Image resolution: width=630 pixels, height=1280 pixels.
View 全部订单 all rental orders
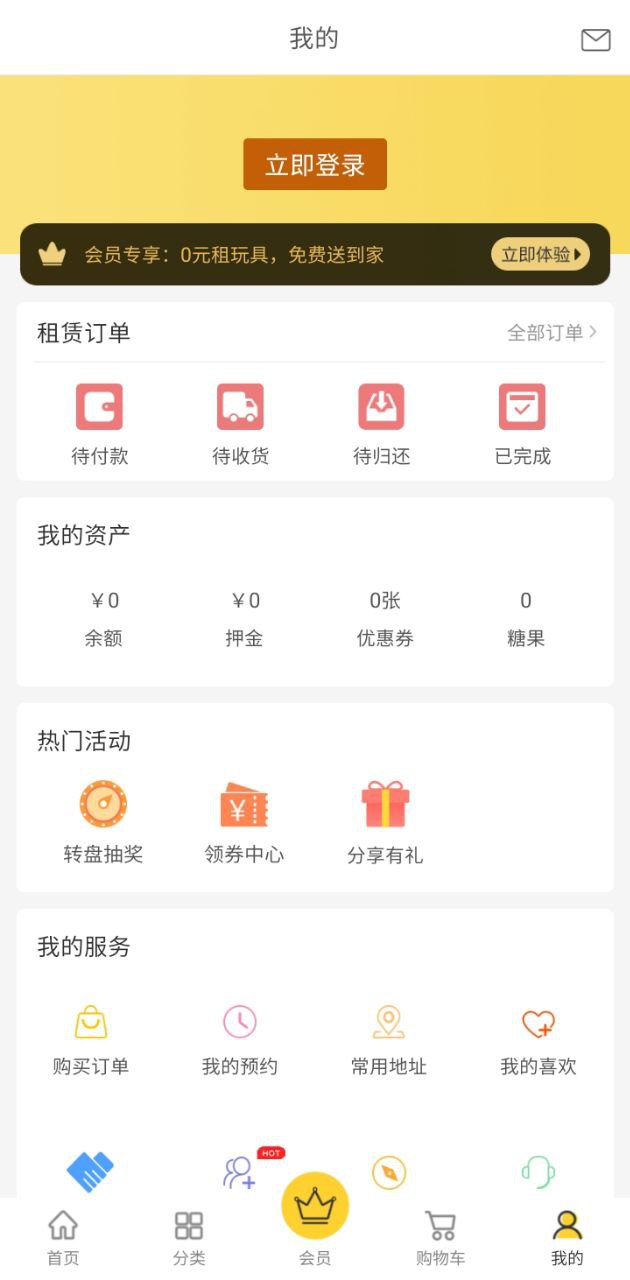pos(552,333)
